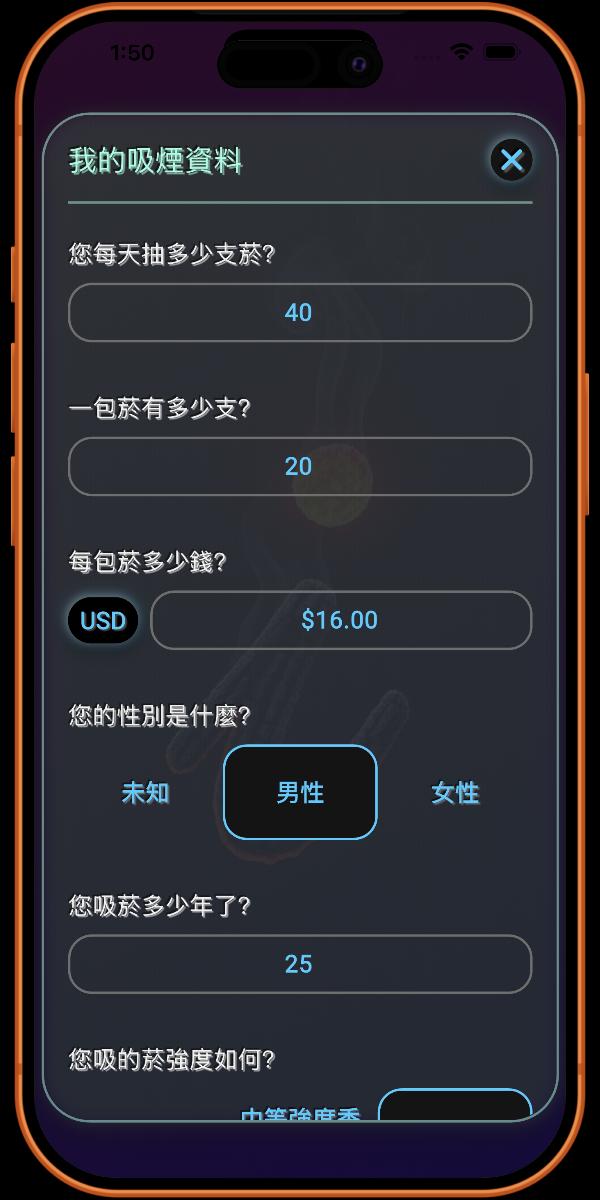Viewport: 600px width, 1200px height.
Task: Edit cigarettes per pack field showing 20
Action: click(299, 466)
